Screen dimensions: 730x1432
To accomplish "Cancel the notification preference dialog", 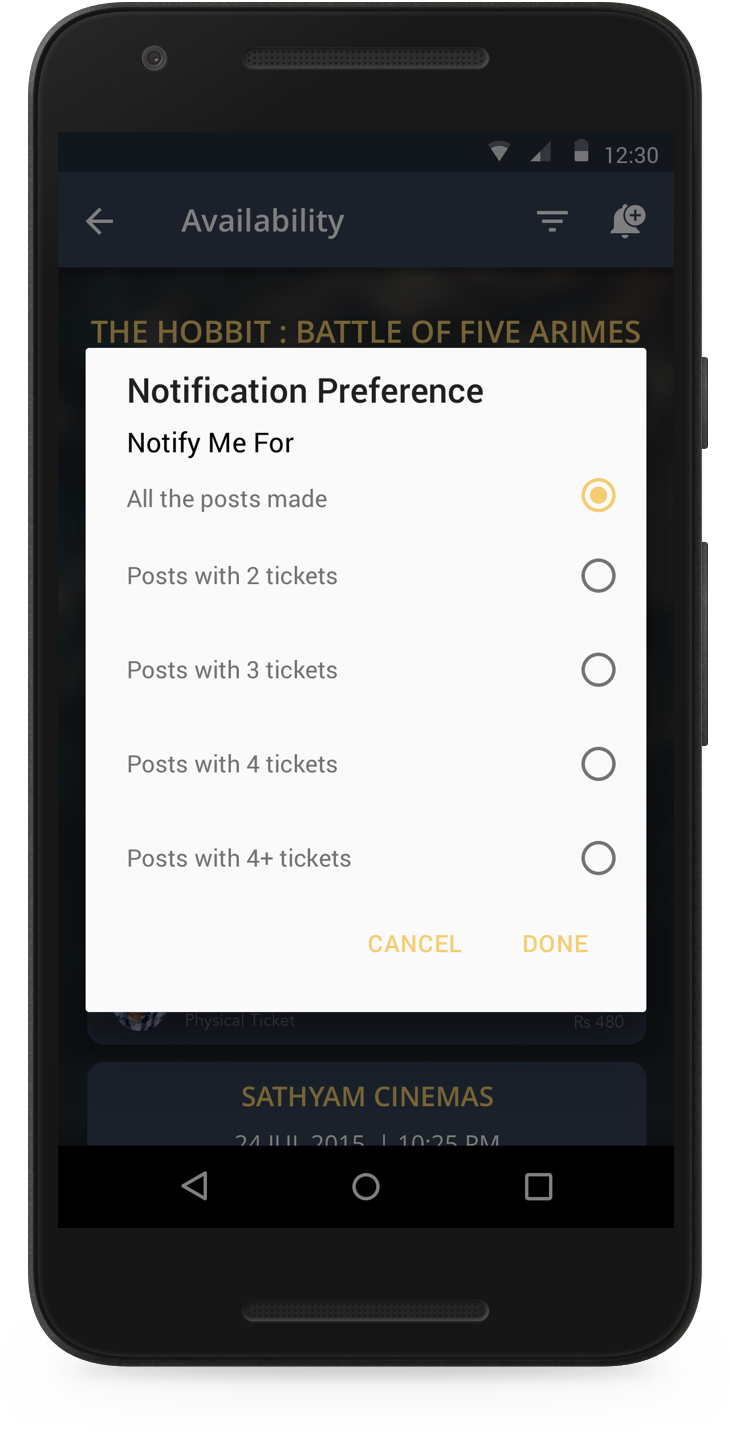I will click(x=414, y=944).
